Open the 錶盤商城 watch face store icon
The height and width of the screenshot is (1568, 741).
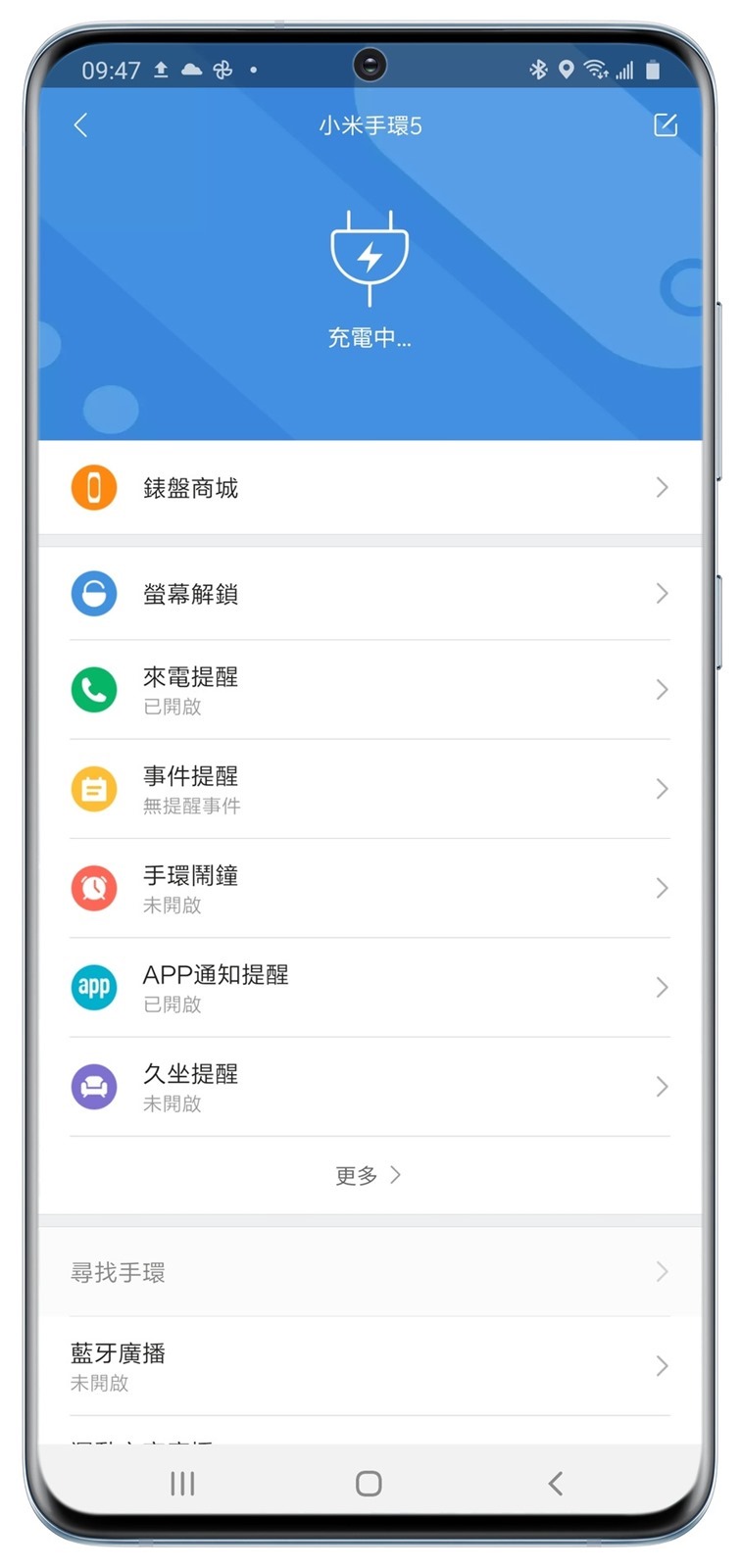(93, 487)
